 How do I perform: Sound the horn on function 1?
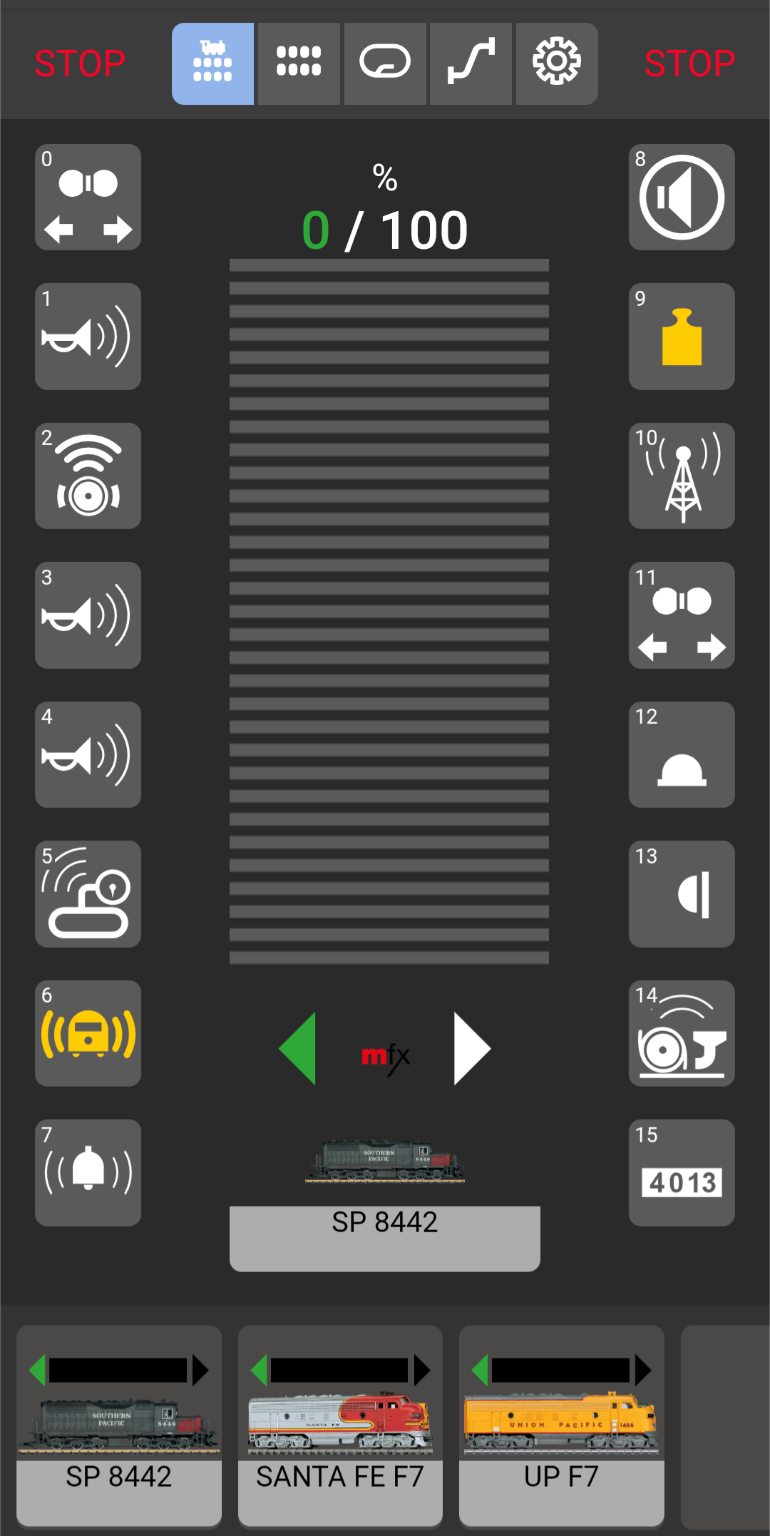click(x=88, y=336)
